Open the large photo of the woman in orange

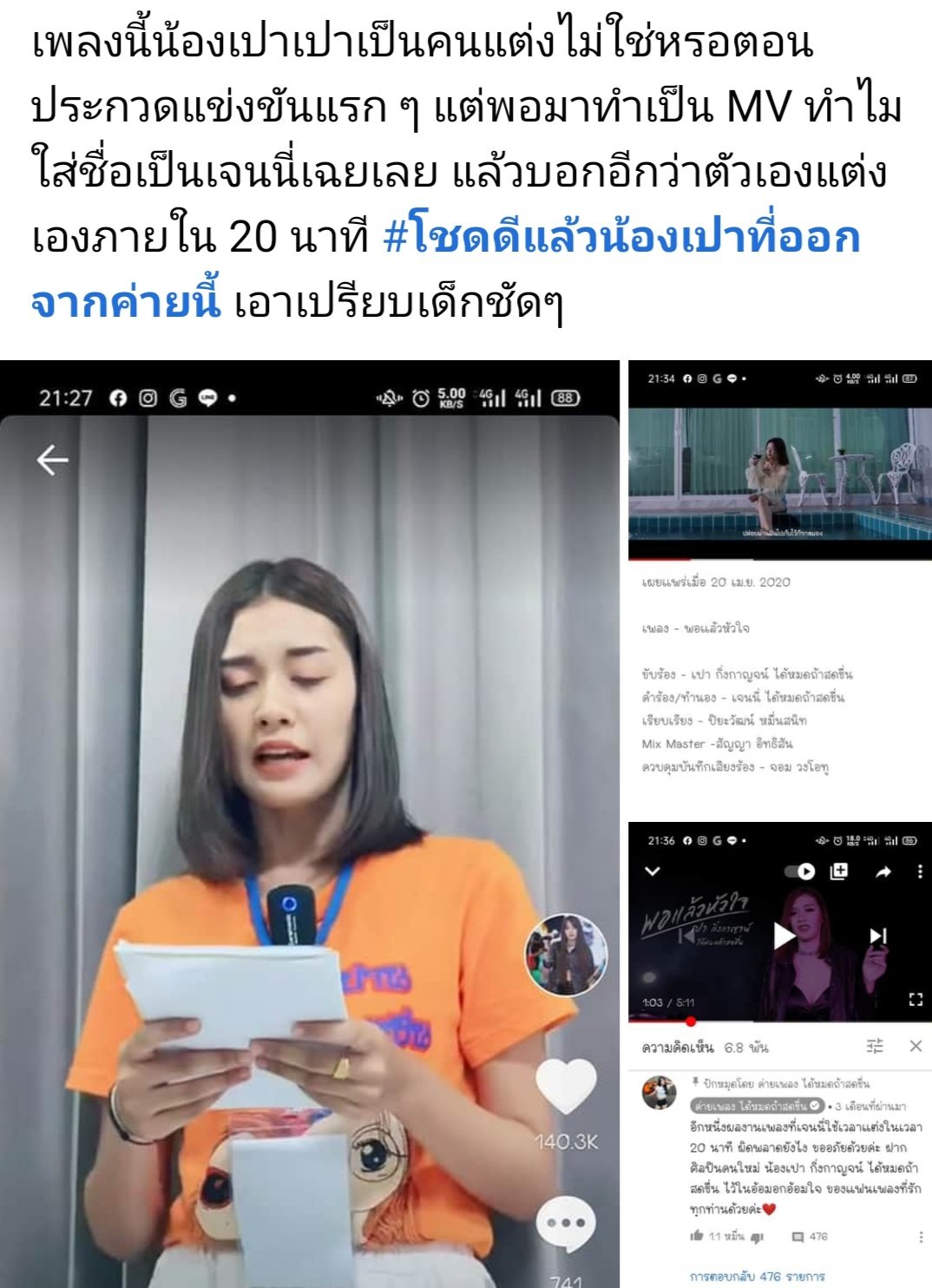click(x=309, y=823)
